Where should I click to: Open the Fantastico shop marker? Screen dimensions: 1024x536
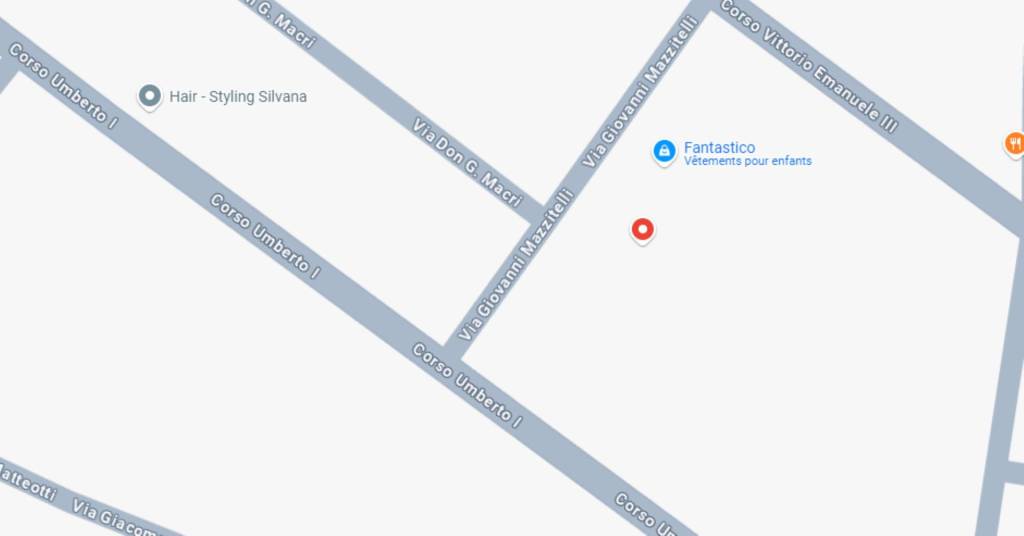pos(664,151)
